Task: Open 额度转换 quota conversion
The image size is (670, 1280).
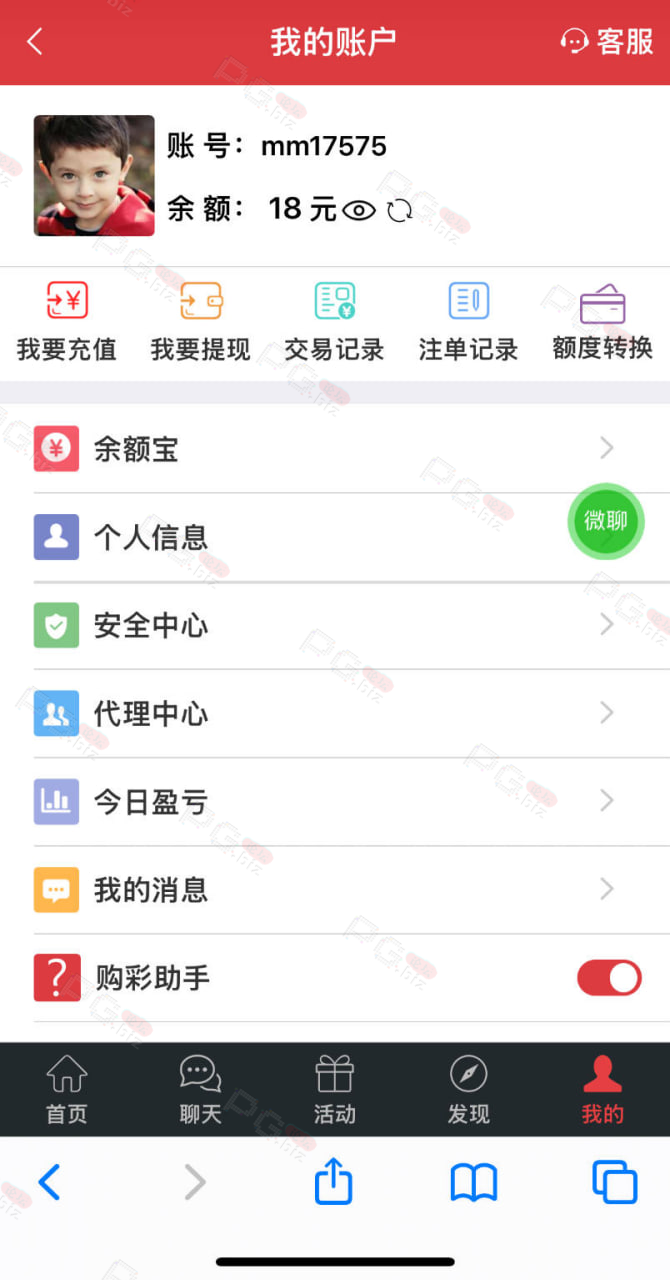Action: [x=603, y=321]
